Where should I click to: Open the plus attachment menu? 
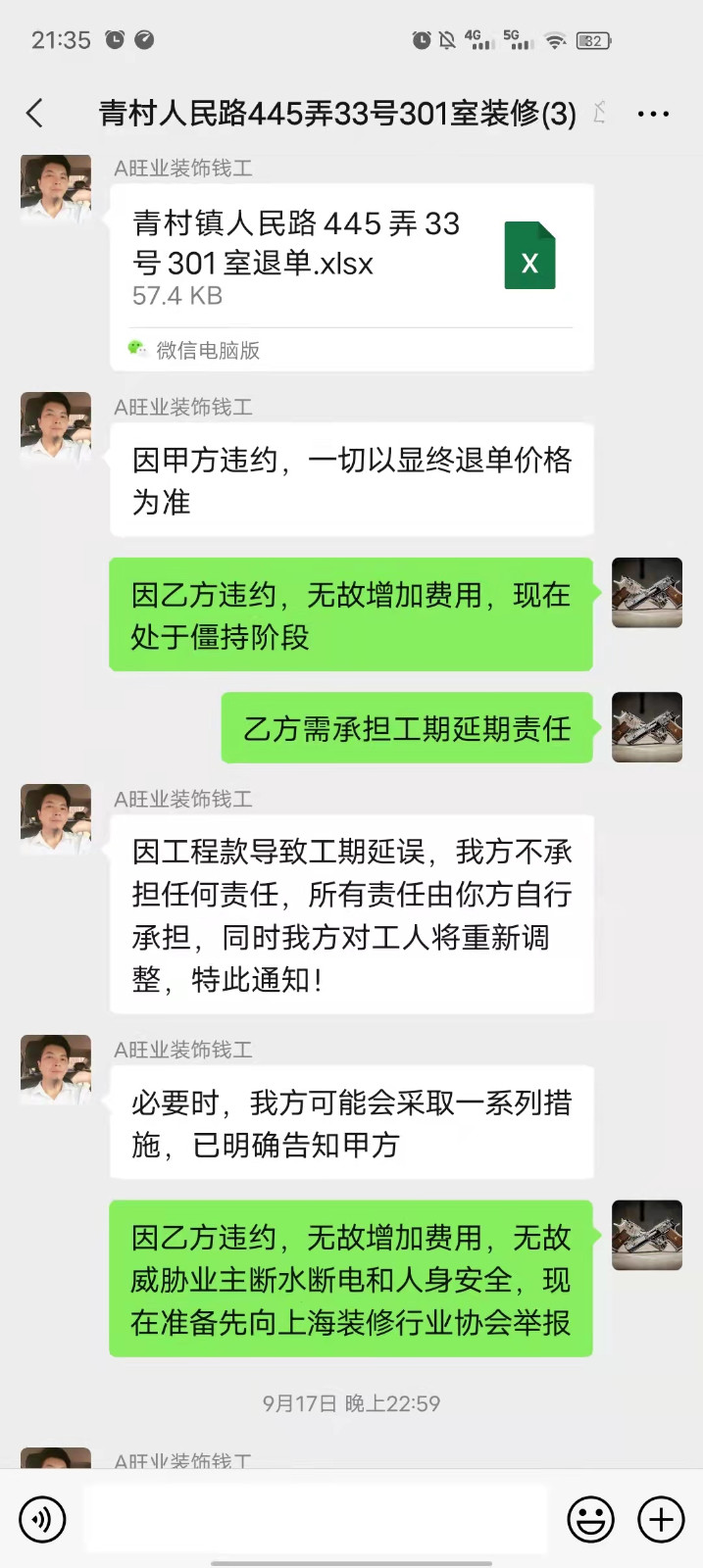click(662, 1520)
